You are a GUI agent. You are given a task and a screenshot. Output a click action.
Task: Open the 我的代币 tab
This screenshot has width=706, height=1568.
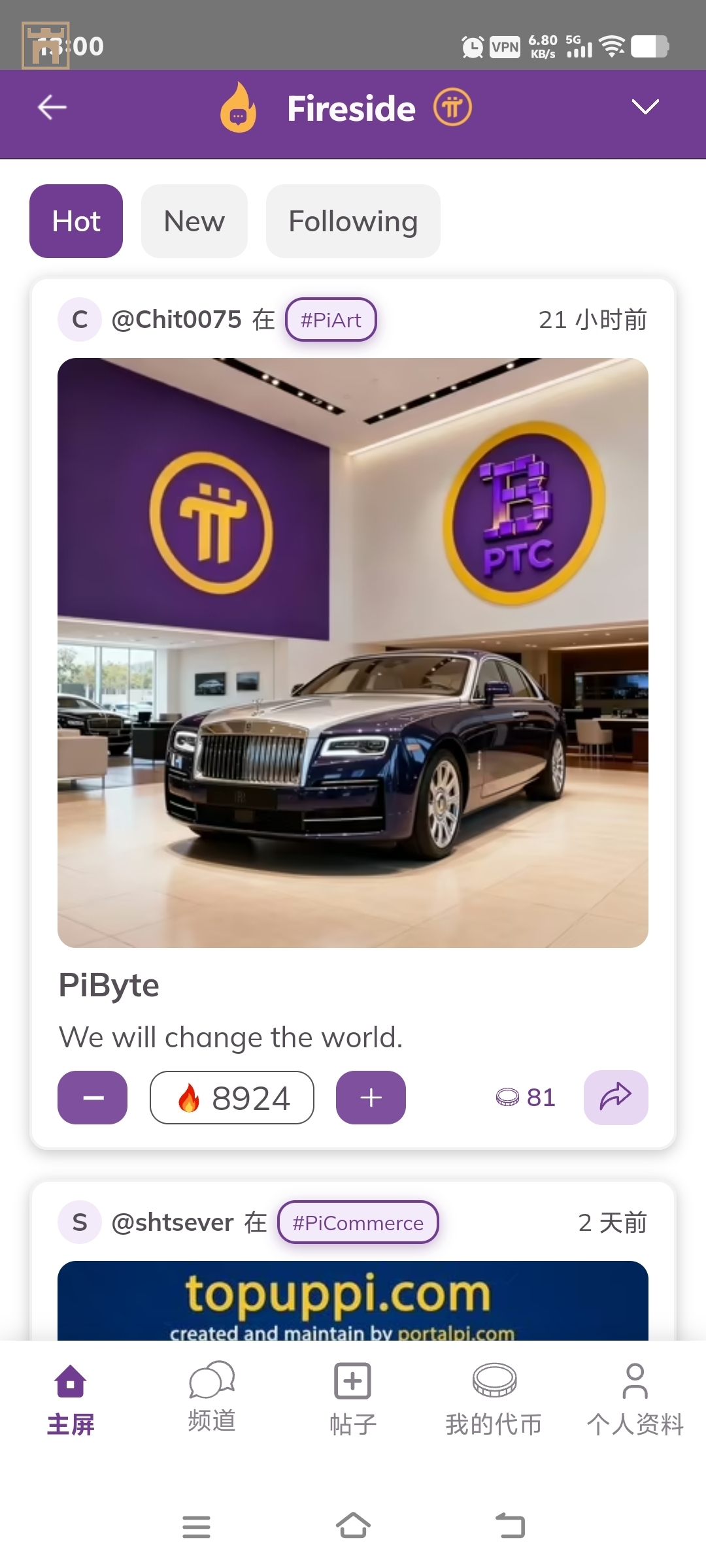click(494, 1398)
